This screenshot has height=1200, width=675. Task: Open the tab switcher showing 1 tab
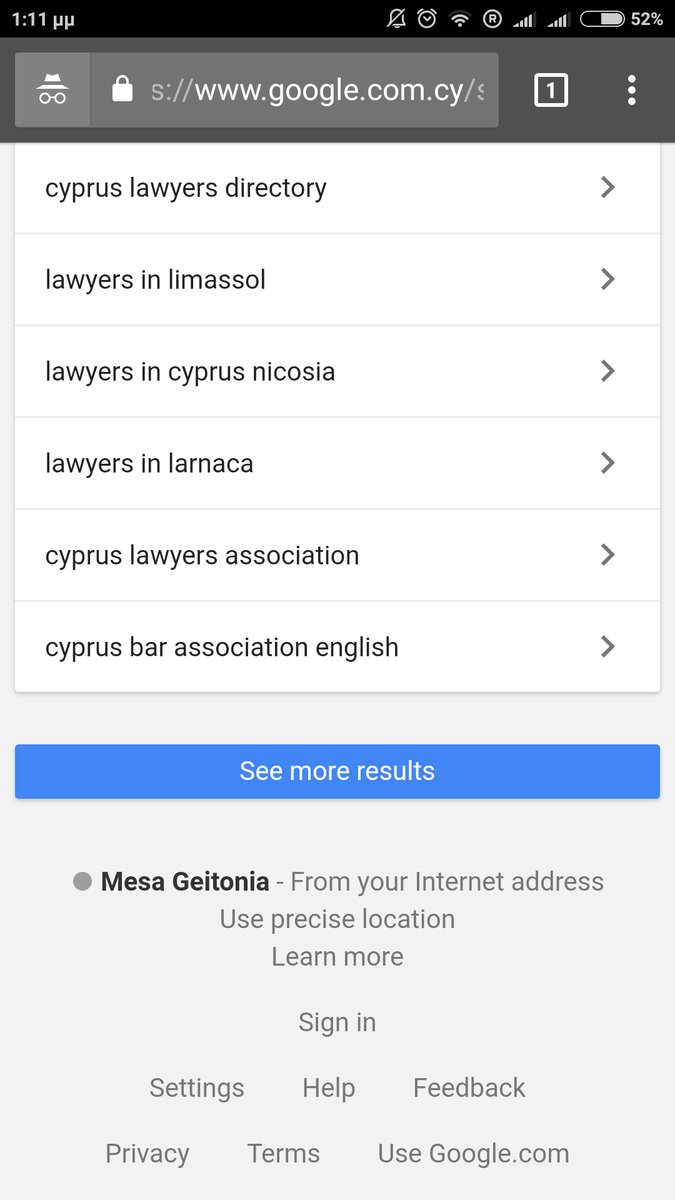point(551,91)
